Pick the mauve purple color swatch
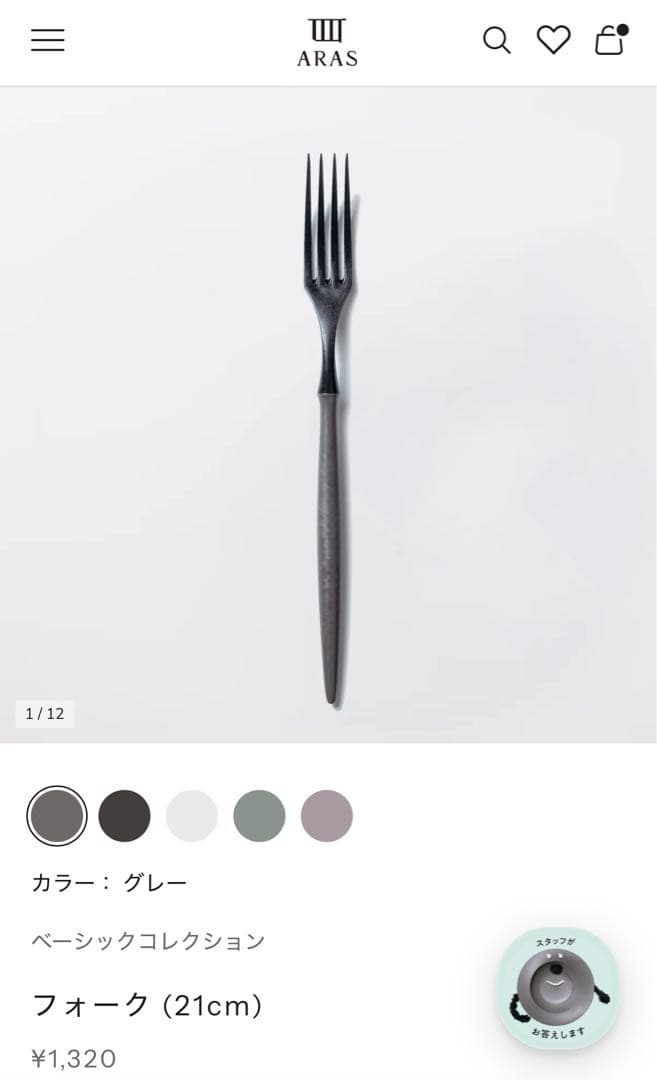The image size is (657, 1080). pos(327,816)
